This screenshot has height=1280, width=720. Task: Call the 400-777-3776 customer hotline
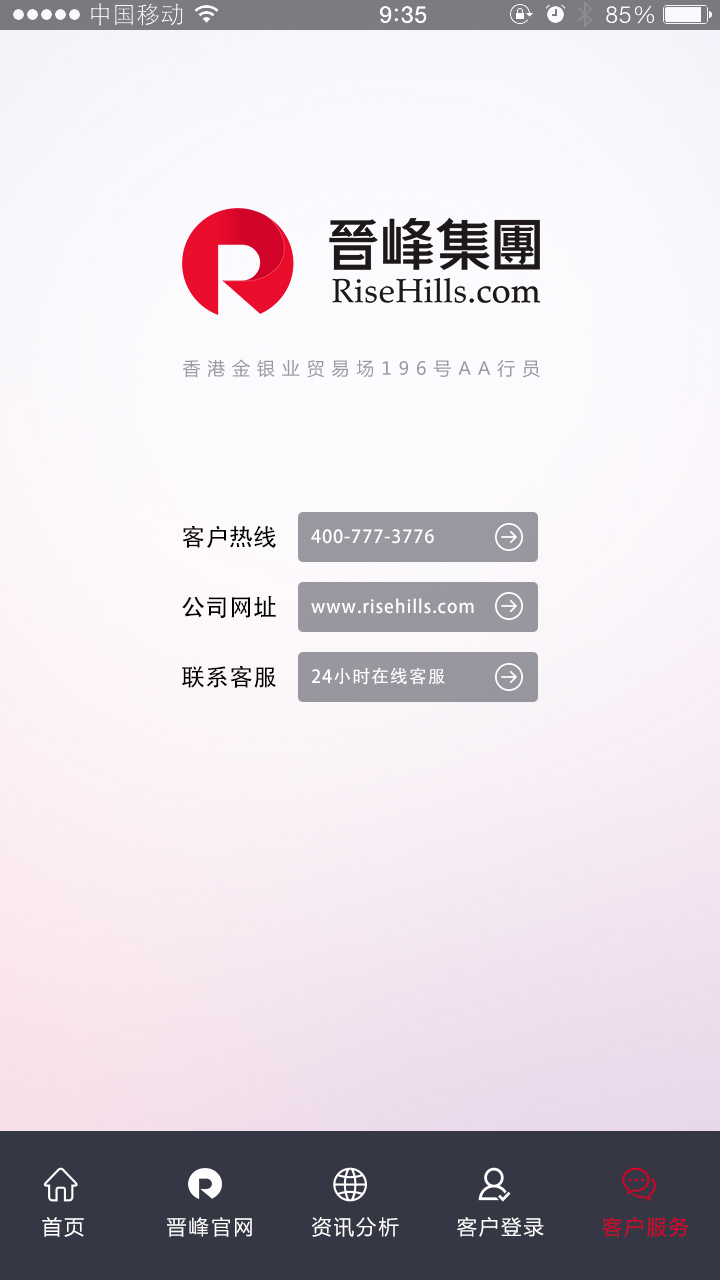(417, 537)
